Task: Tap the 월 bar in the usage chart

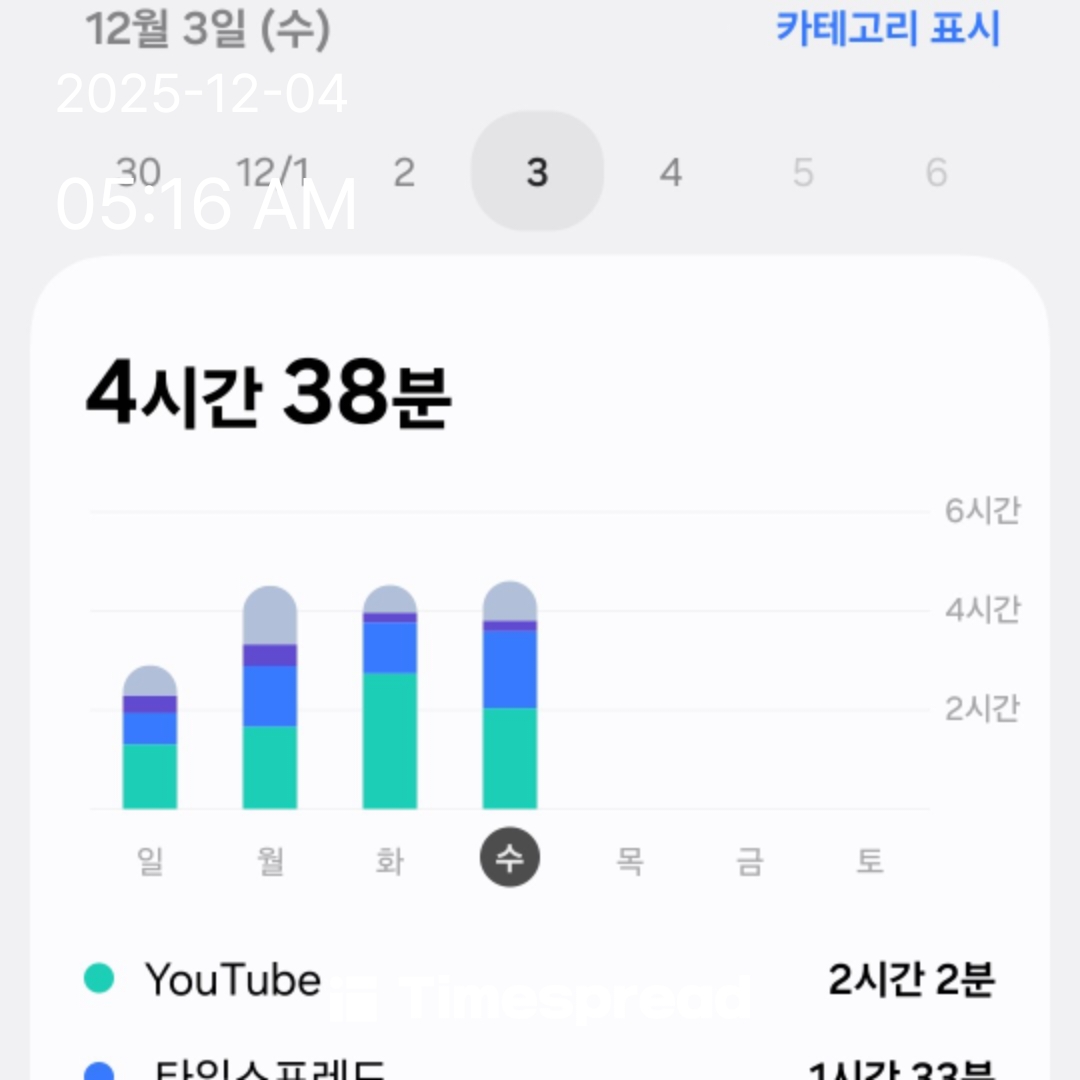Action: [270, 700]
